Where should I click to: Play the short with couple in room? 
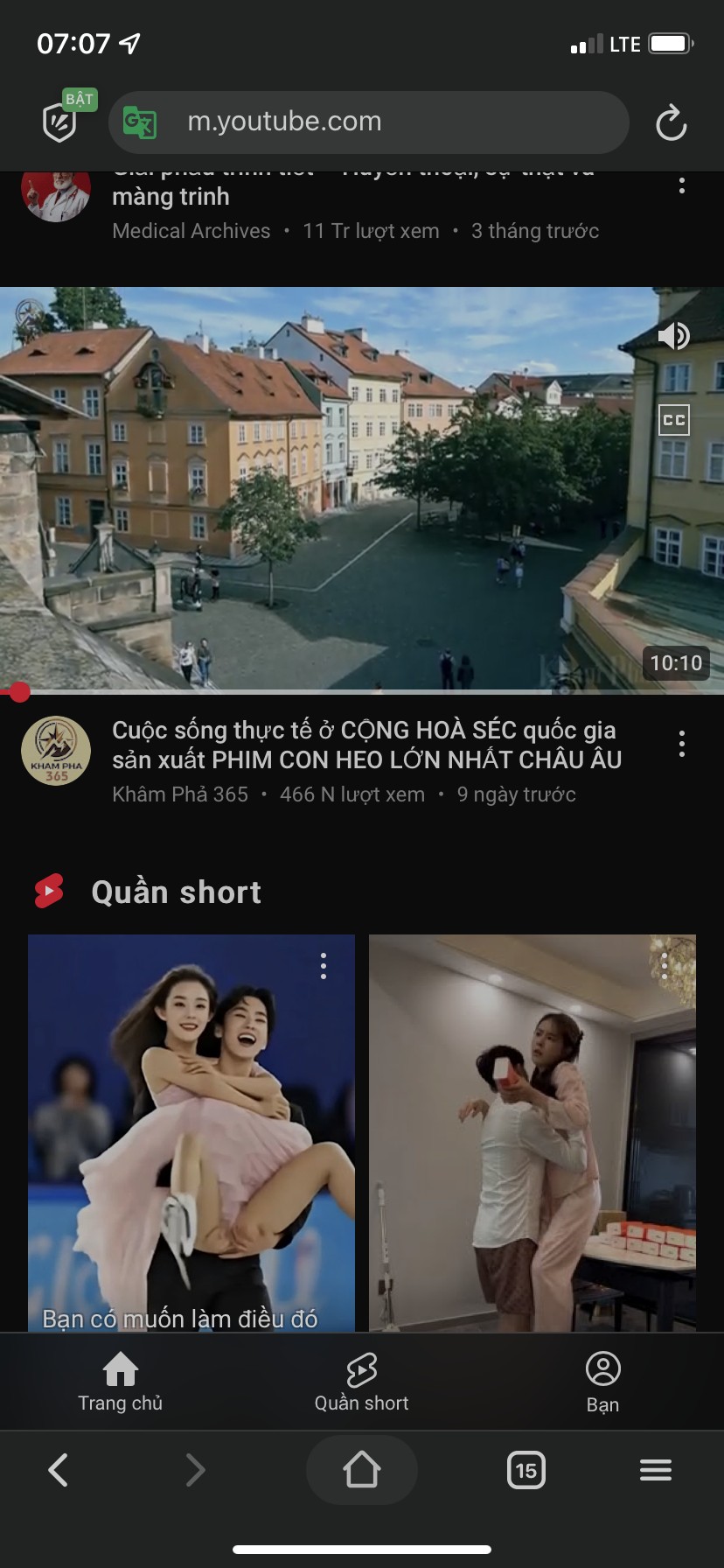[x=533, y=1133]
